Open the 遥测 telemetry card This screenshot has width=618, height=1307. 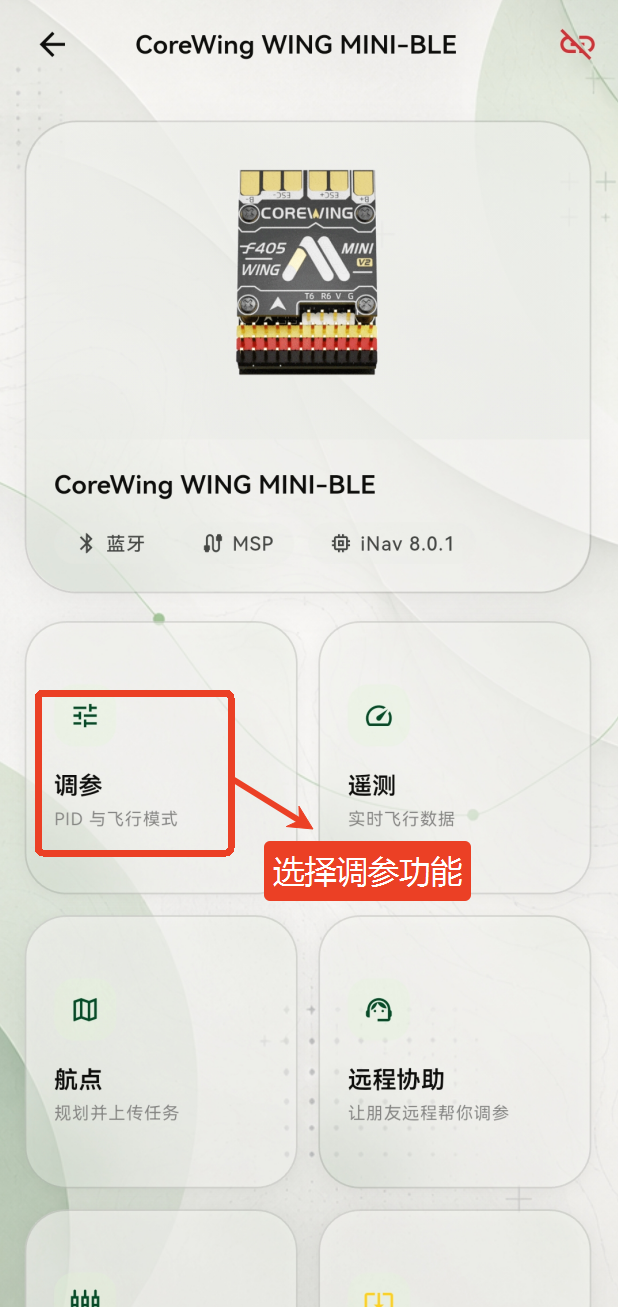point(455,757)
